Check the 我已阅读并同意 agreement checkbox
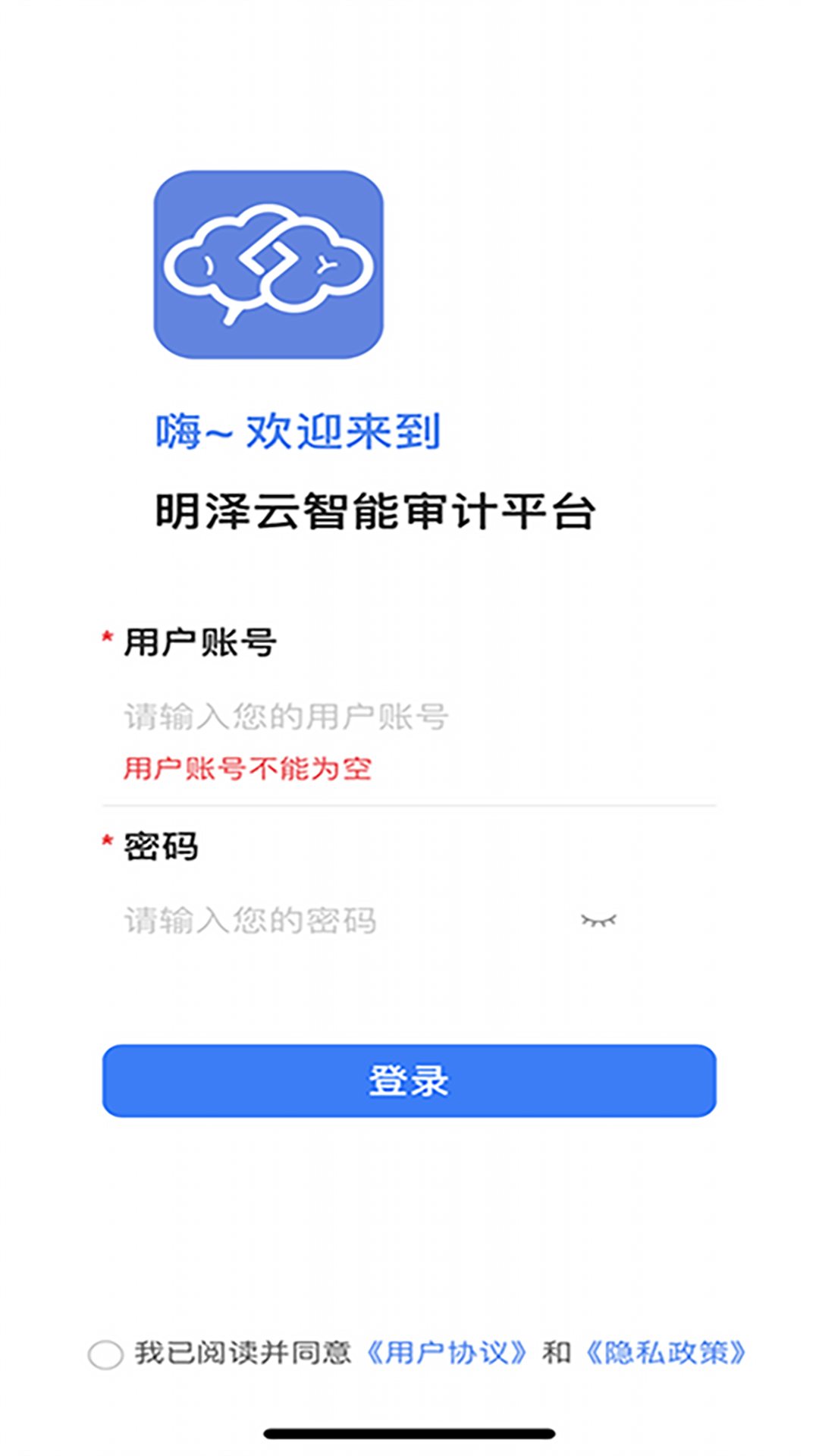Viewport: 819px width, 1456px height. click(105, 1354)
